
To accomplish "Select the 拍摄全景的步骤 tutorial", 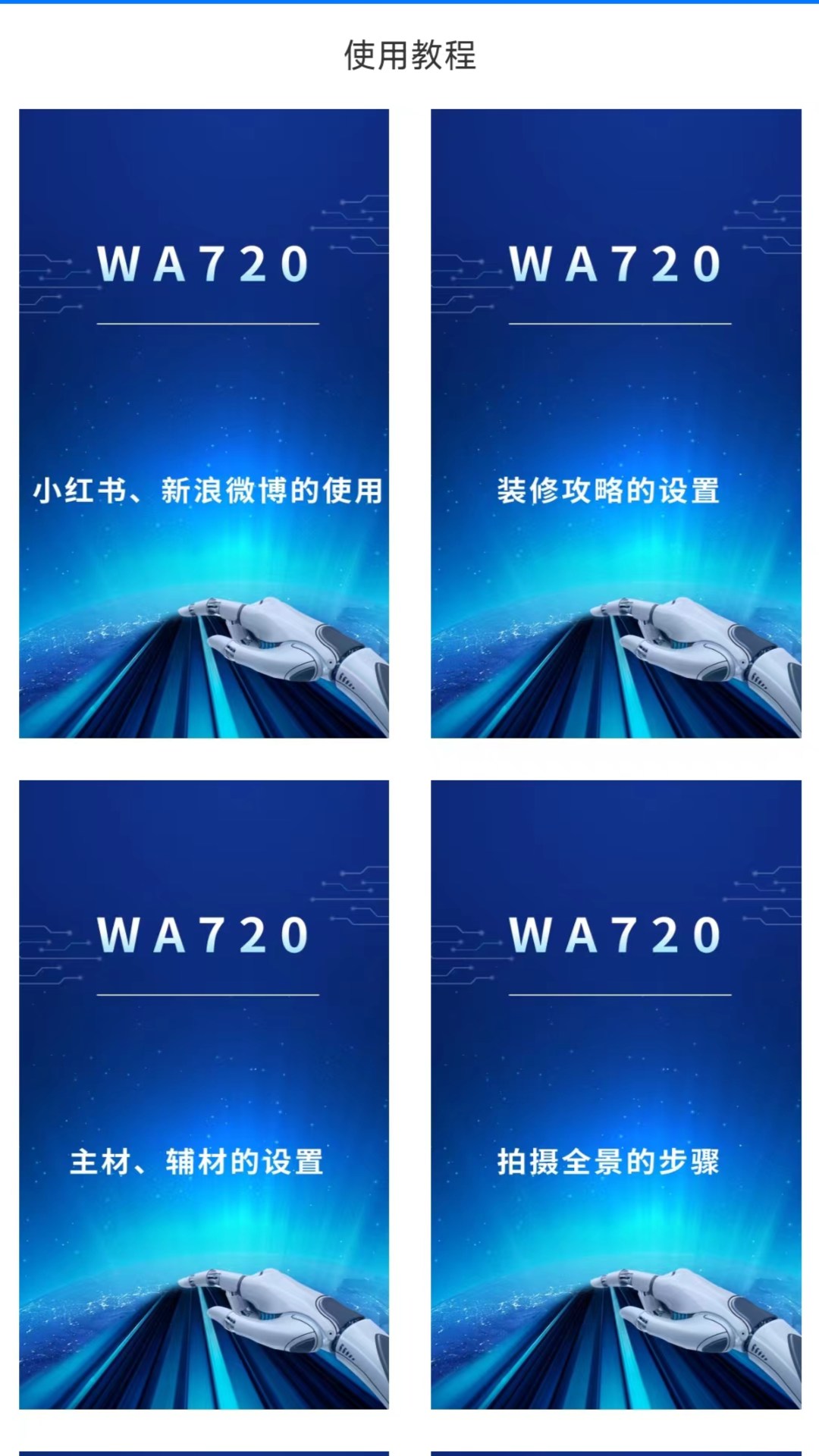I will point(616,1094).
